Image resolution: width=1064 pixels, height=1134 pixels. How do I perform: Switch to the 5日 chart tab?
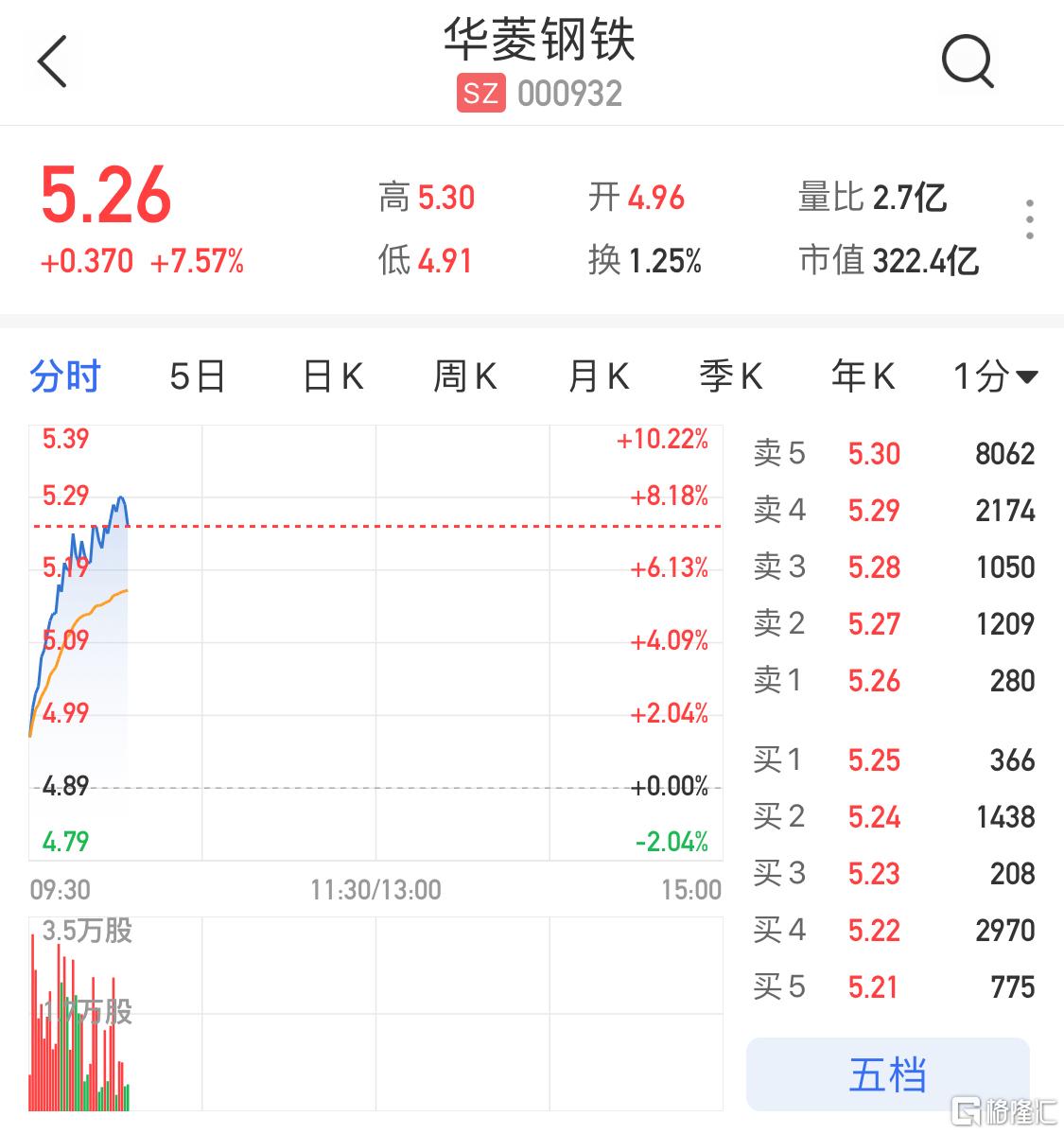click(198, 376)
